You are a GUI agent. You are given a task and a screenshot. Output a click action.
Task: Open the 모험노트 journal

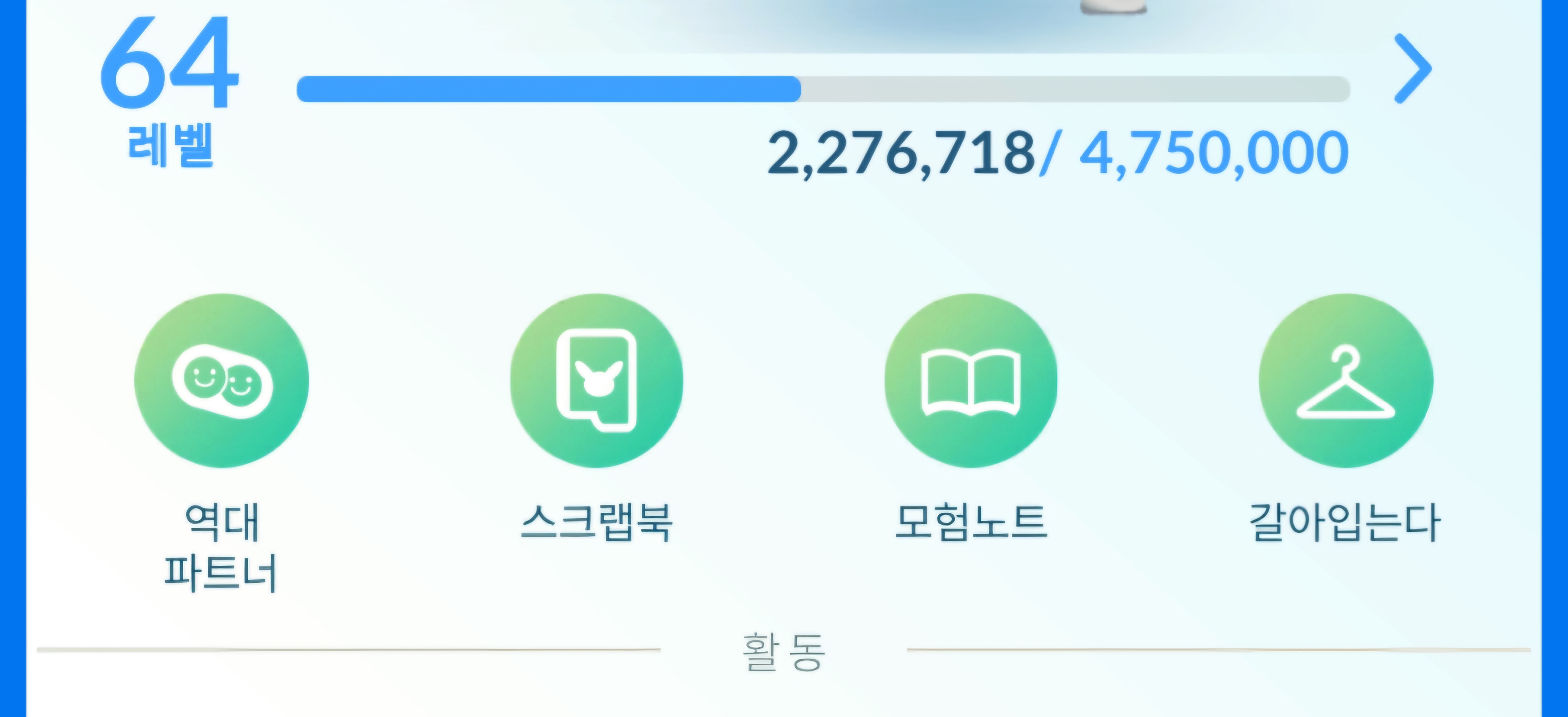[x=971, y=381]
